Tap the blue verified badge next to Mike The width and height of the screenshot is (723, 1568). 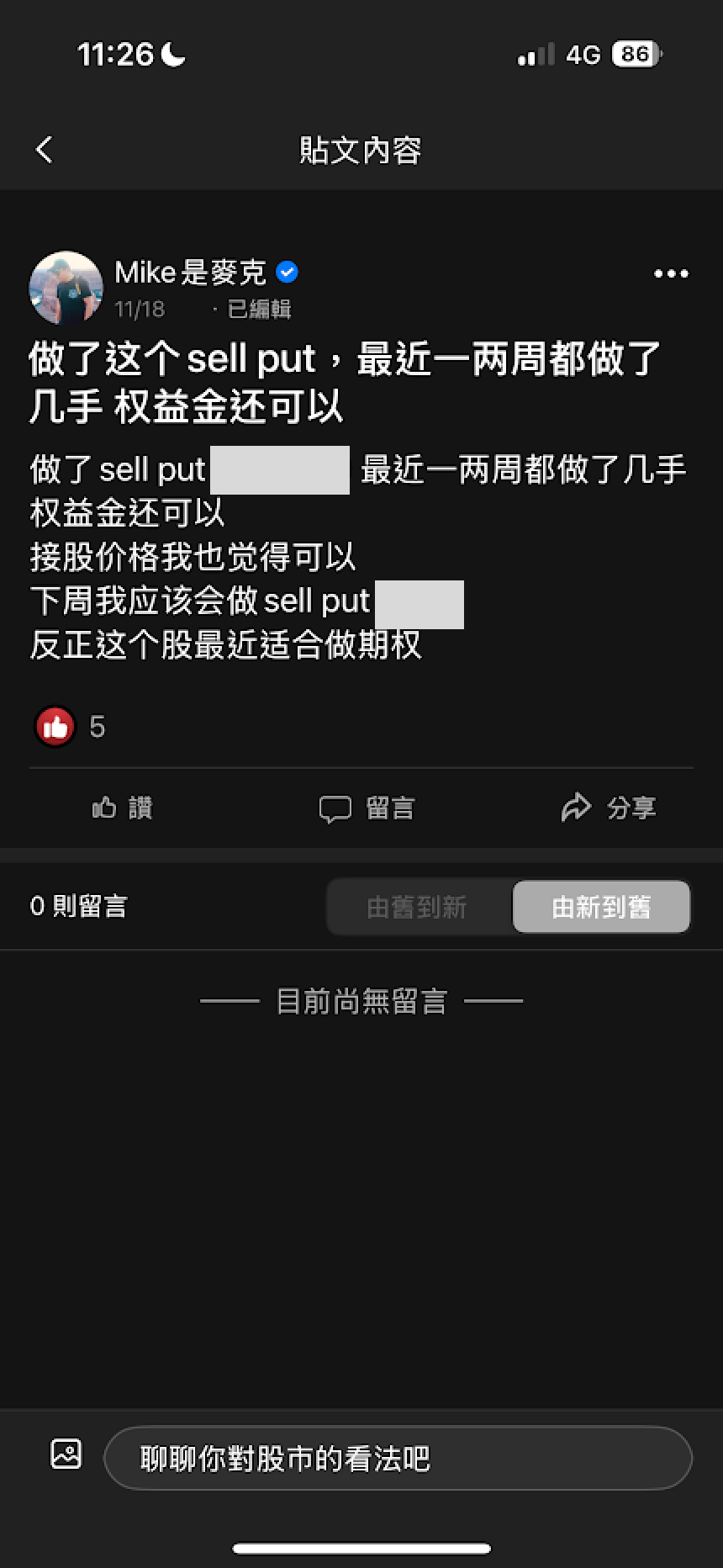(288, 272)
